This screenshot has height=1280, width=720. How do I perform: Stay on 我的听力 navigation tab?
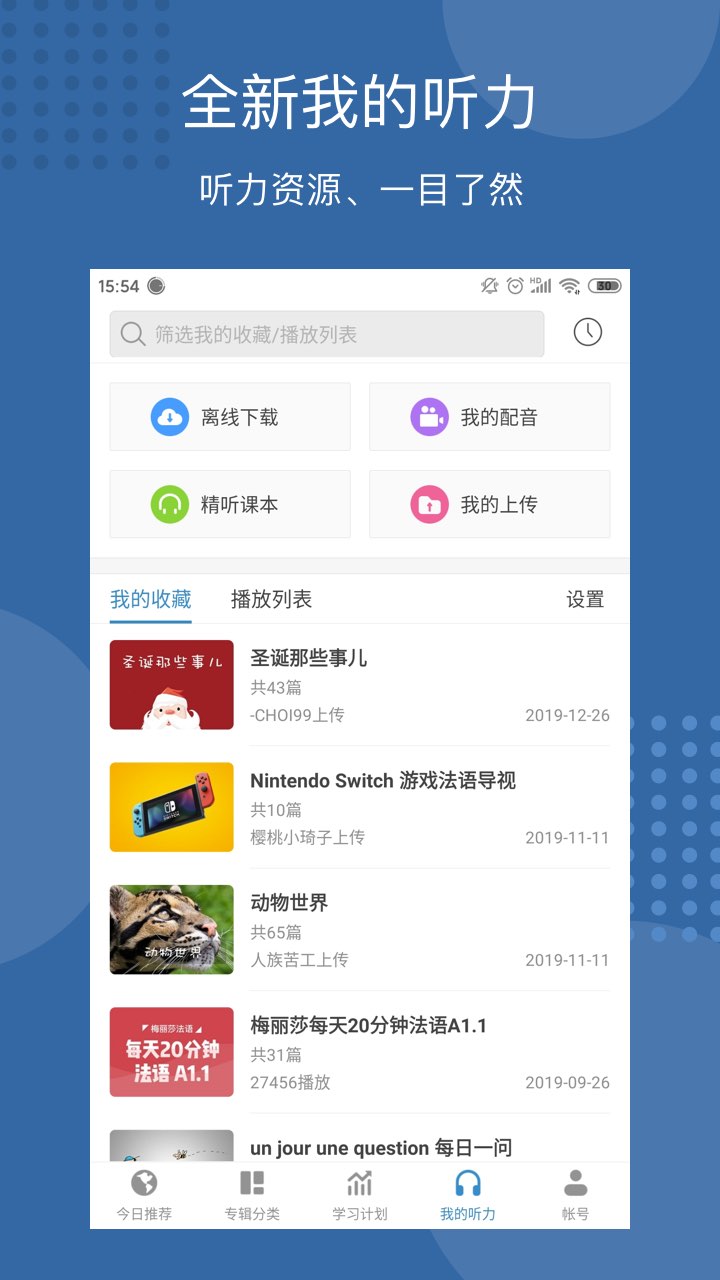click(466, 1195)
